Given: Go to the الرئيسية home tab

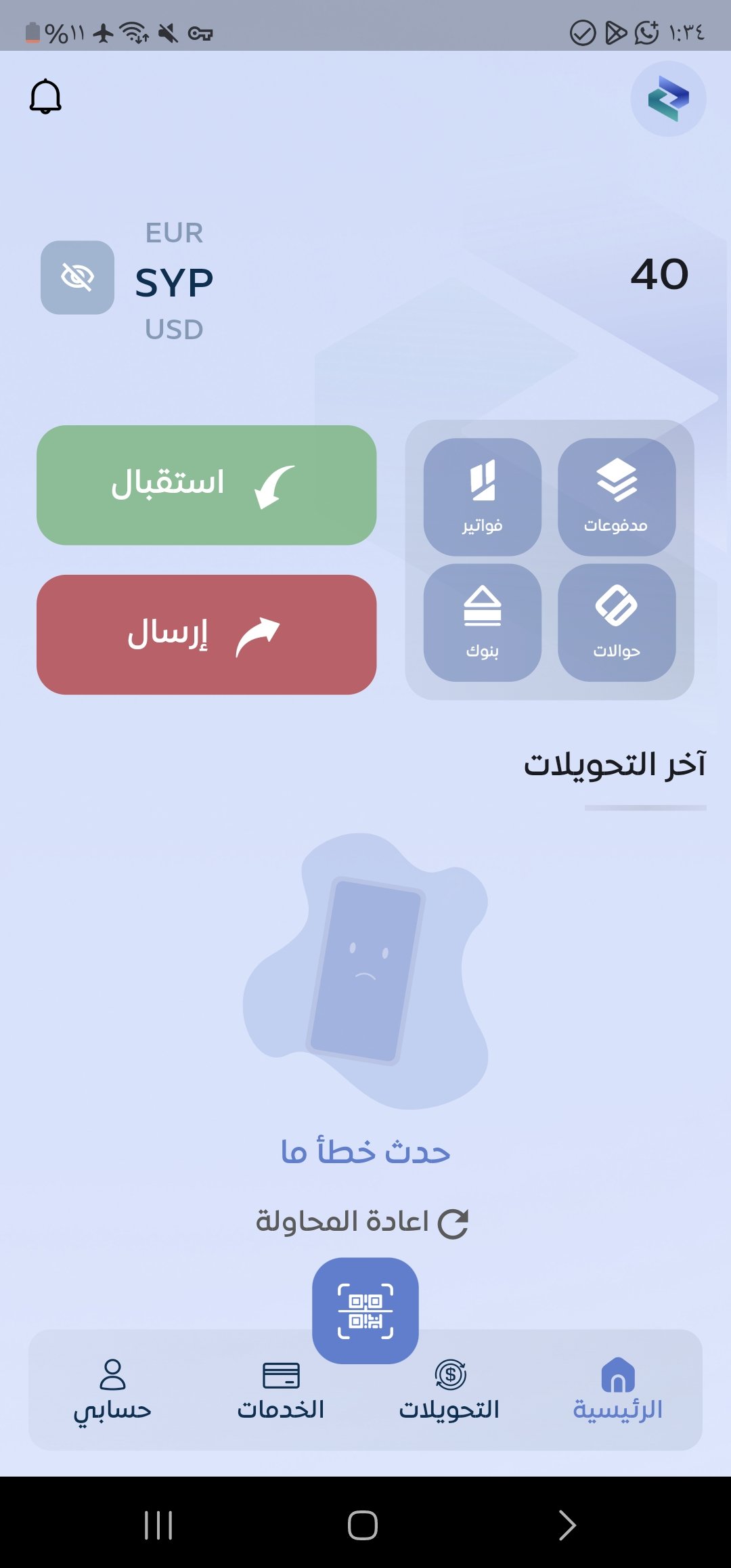Looking at the screenshot, I should (x=618, y=1391).
